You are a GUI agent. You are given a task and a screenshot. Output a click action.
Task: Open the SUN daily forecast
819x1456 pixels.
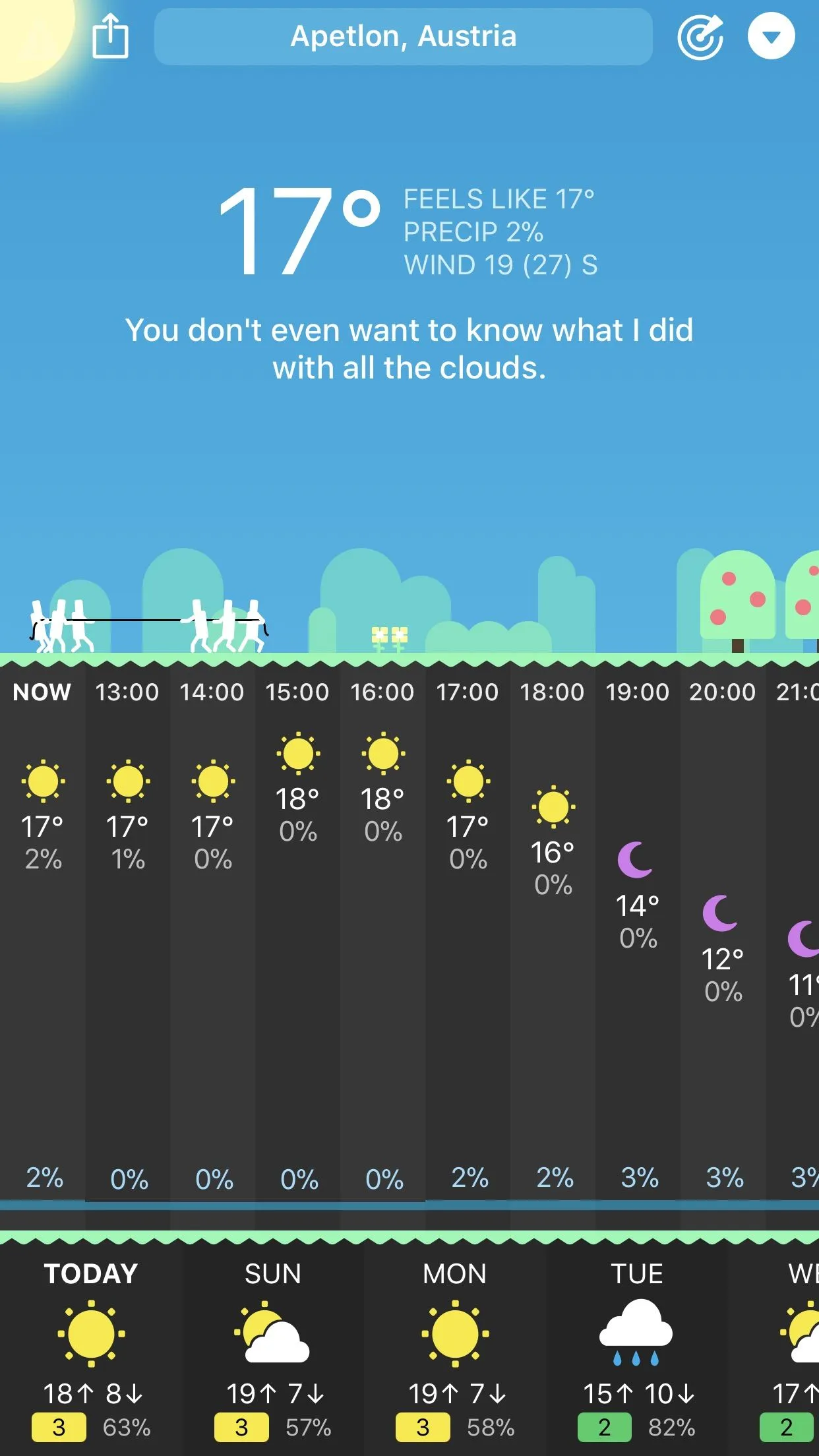pos(272,1345)
